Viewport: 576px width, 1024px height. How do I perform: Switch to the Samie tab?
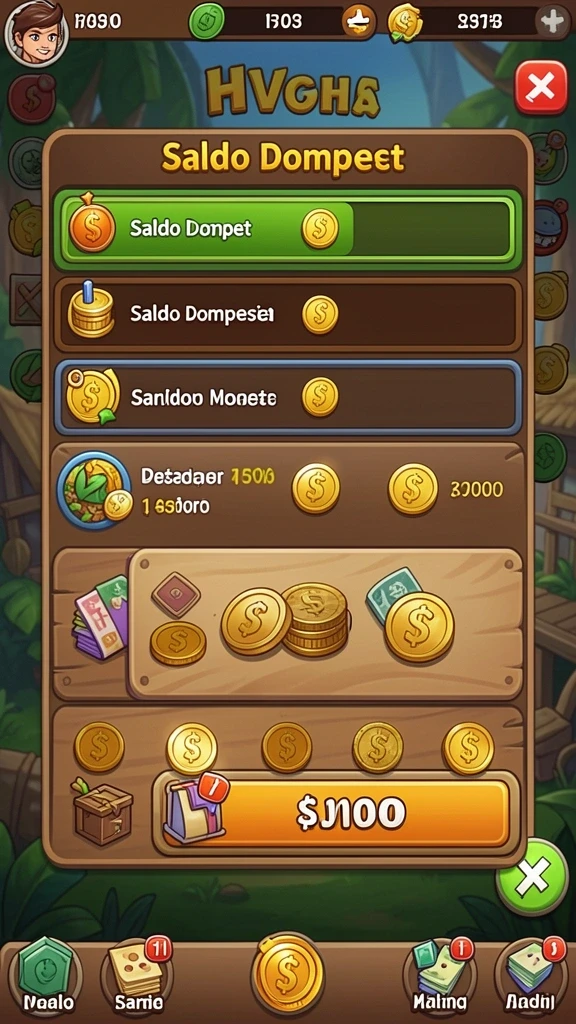pos(138,978)
